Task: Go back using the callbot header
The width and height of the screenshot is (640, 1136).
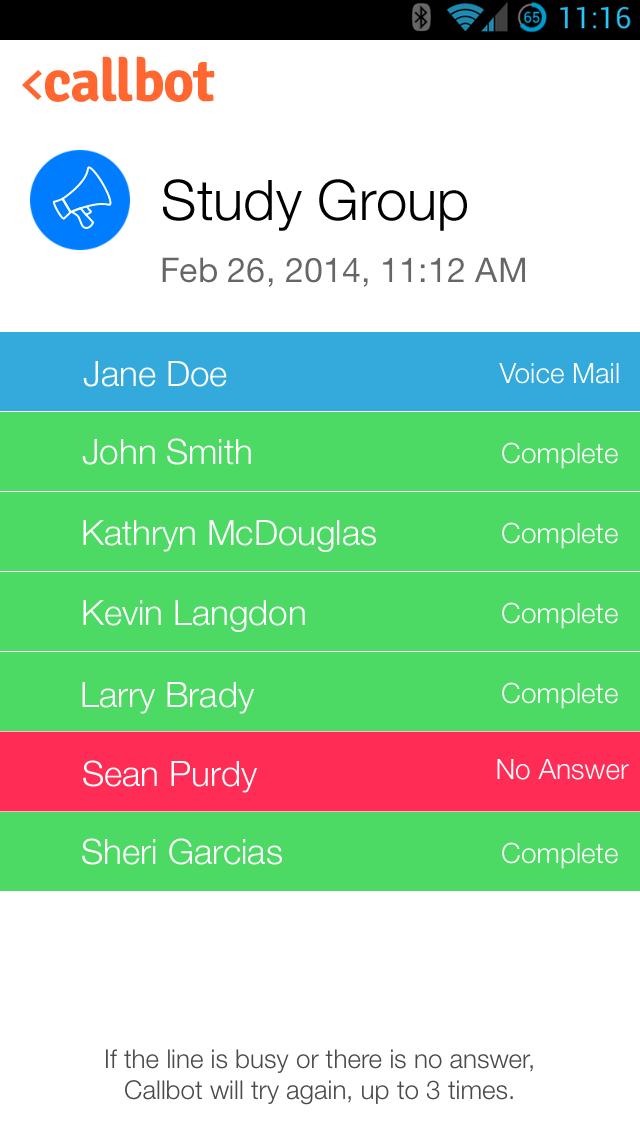Action: click(118, 82)
